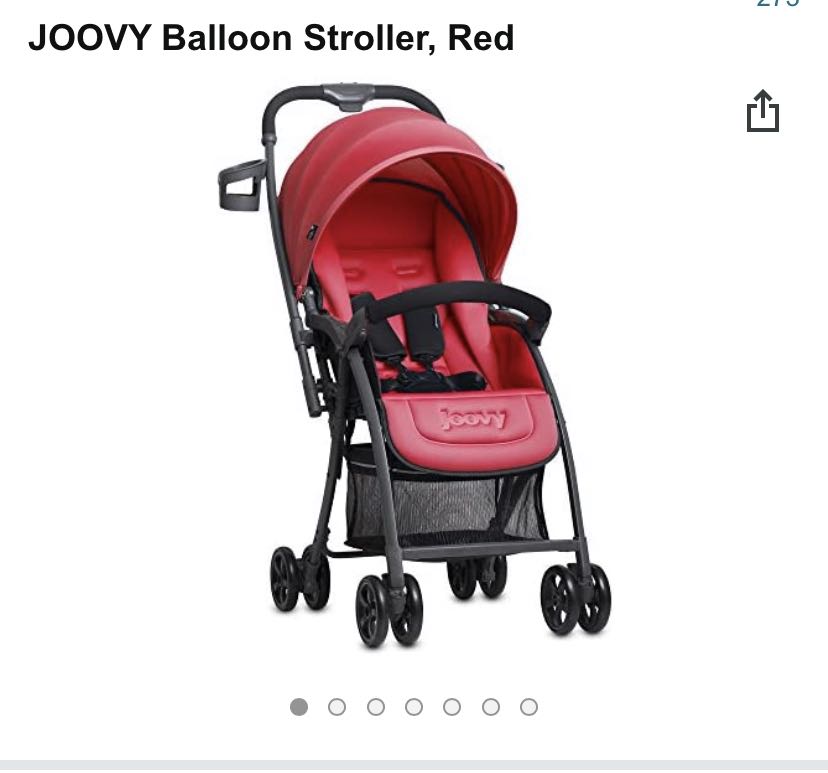Jump to the second image dot

point(337,707)
